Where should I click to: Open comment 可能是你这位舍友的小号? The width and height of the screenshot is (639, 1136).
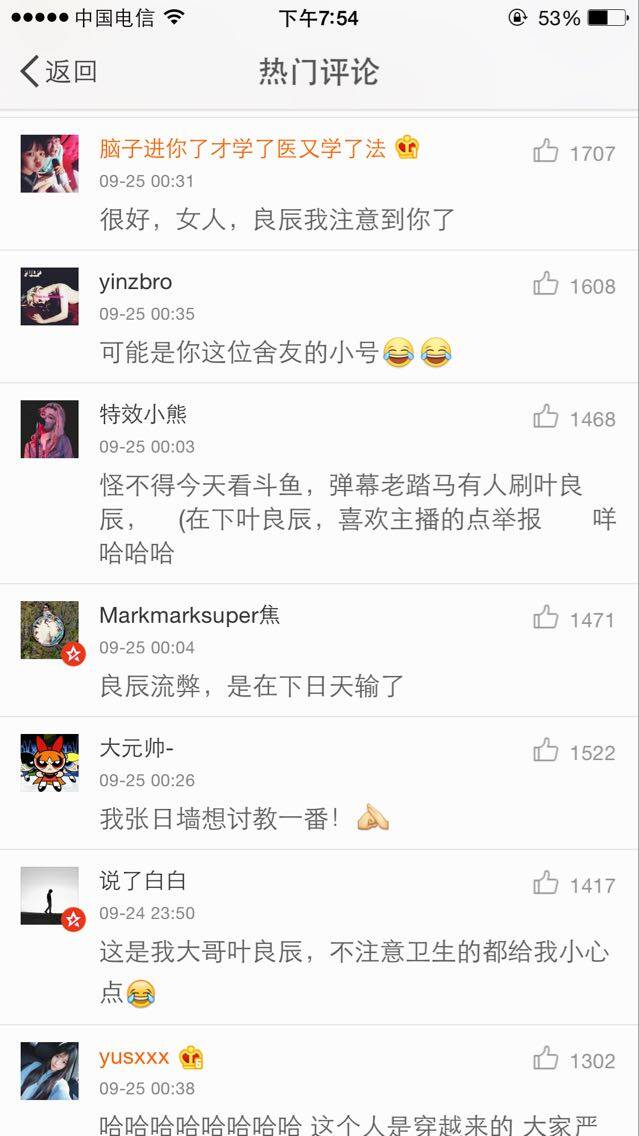pyautogui.click(x=240, y=352)
